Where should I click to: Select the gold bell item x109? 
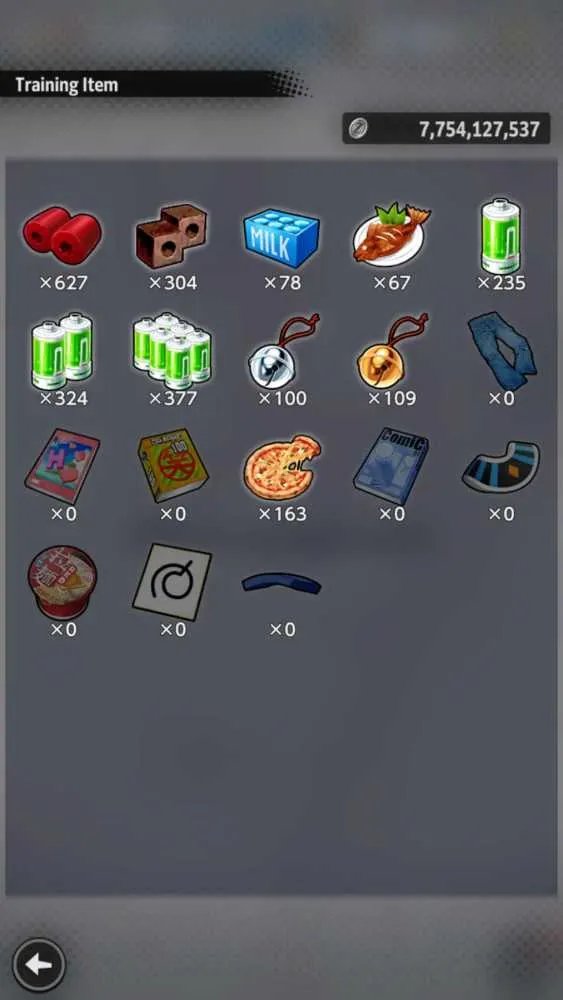[391, 351]
